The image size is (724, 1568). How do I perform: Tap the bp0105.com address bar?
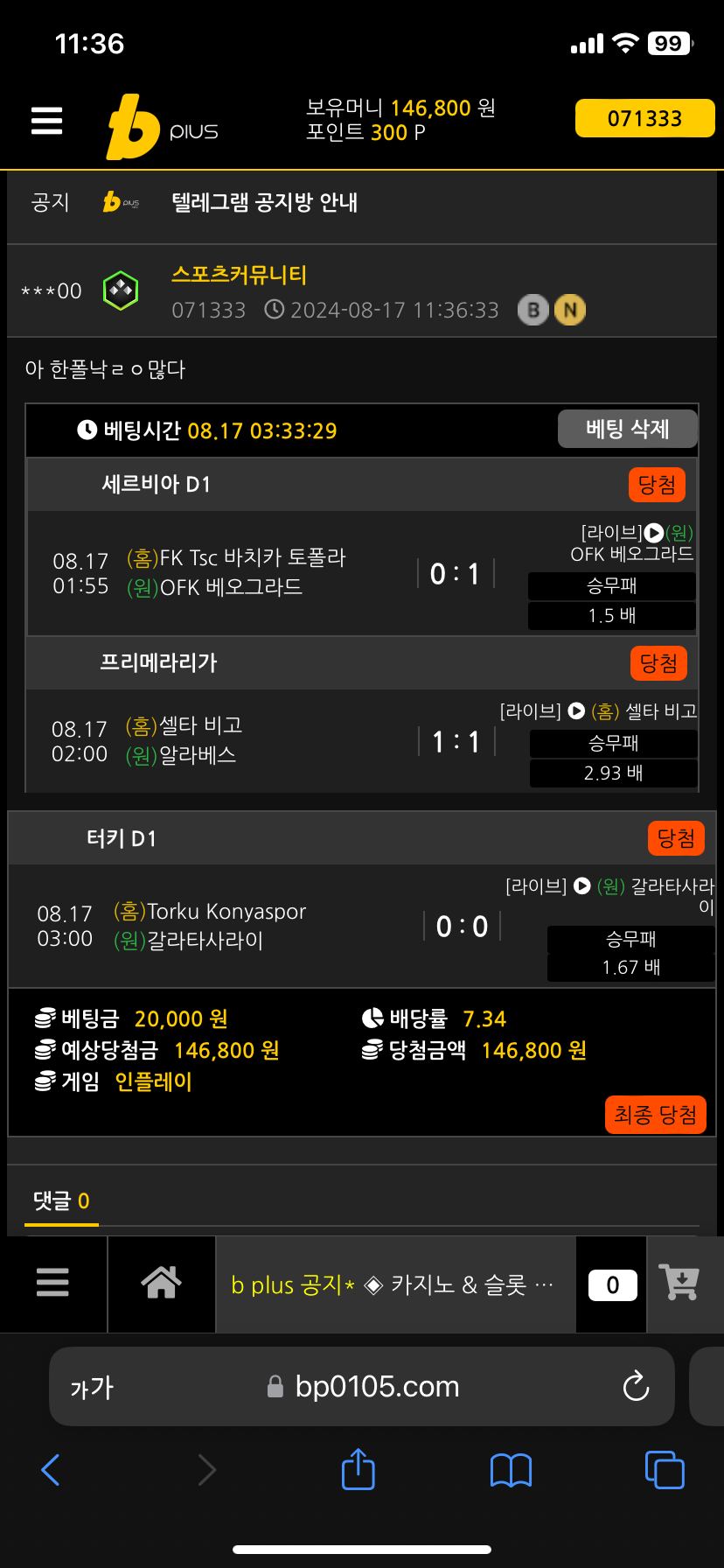coord(362,1386)
